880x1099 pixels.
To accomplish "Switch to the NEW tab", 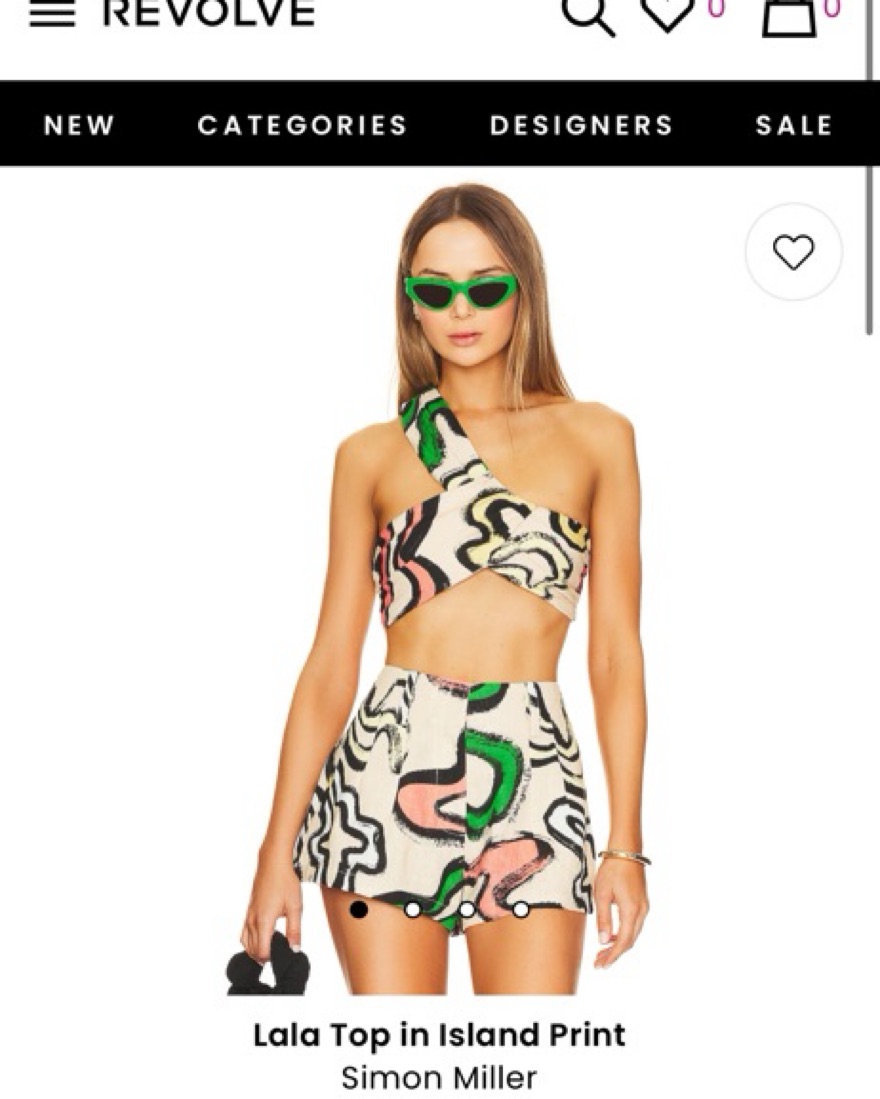I will coord(79,125).
